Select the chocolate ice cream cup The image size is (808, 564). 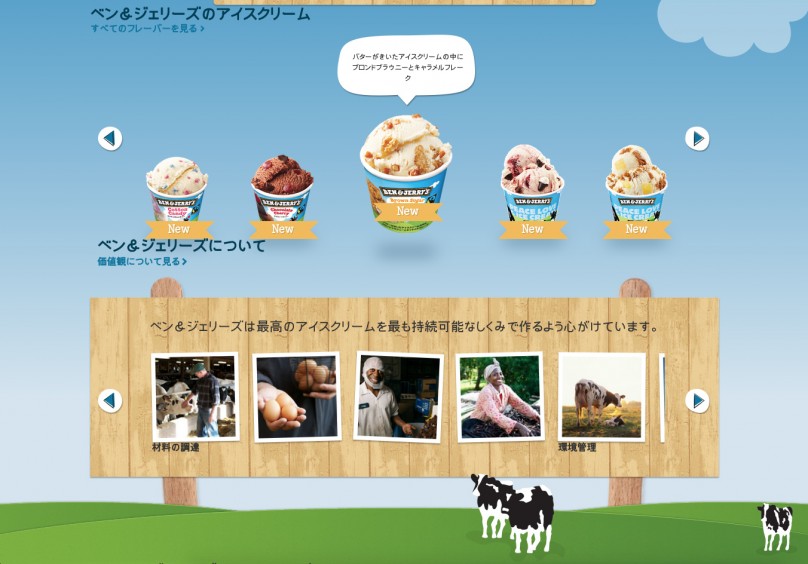click(282, 189)
